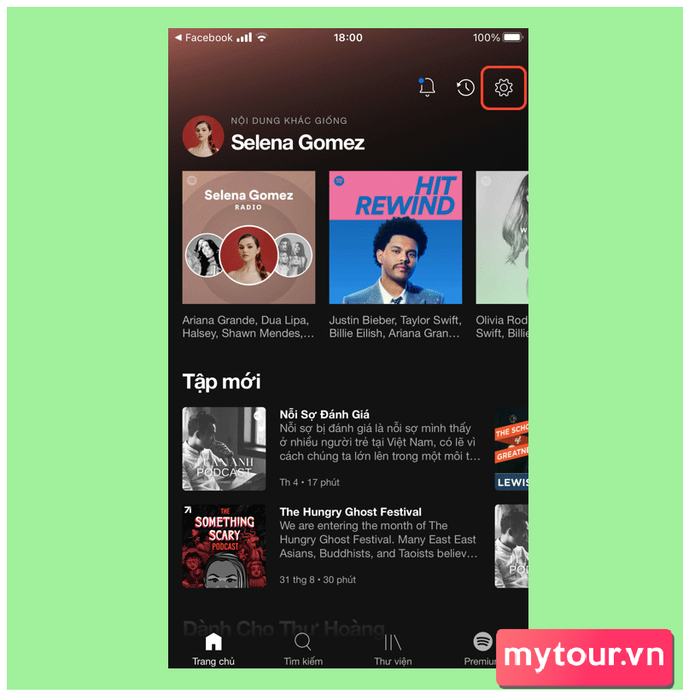Open the Selena Gomez Radio playlist
Image resolution: width=683 pixels, height=700 pixels.
click(x=249, y=238)
